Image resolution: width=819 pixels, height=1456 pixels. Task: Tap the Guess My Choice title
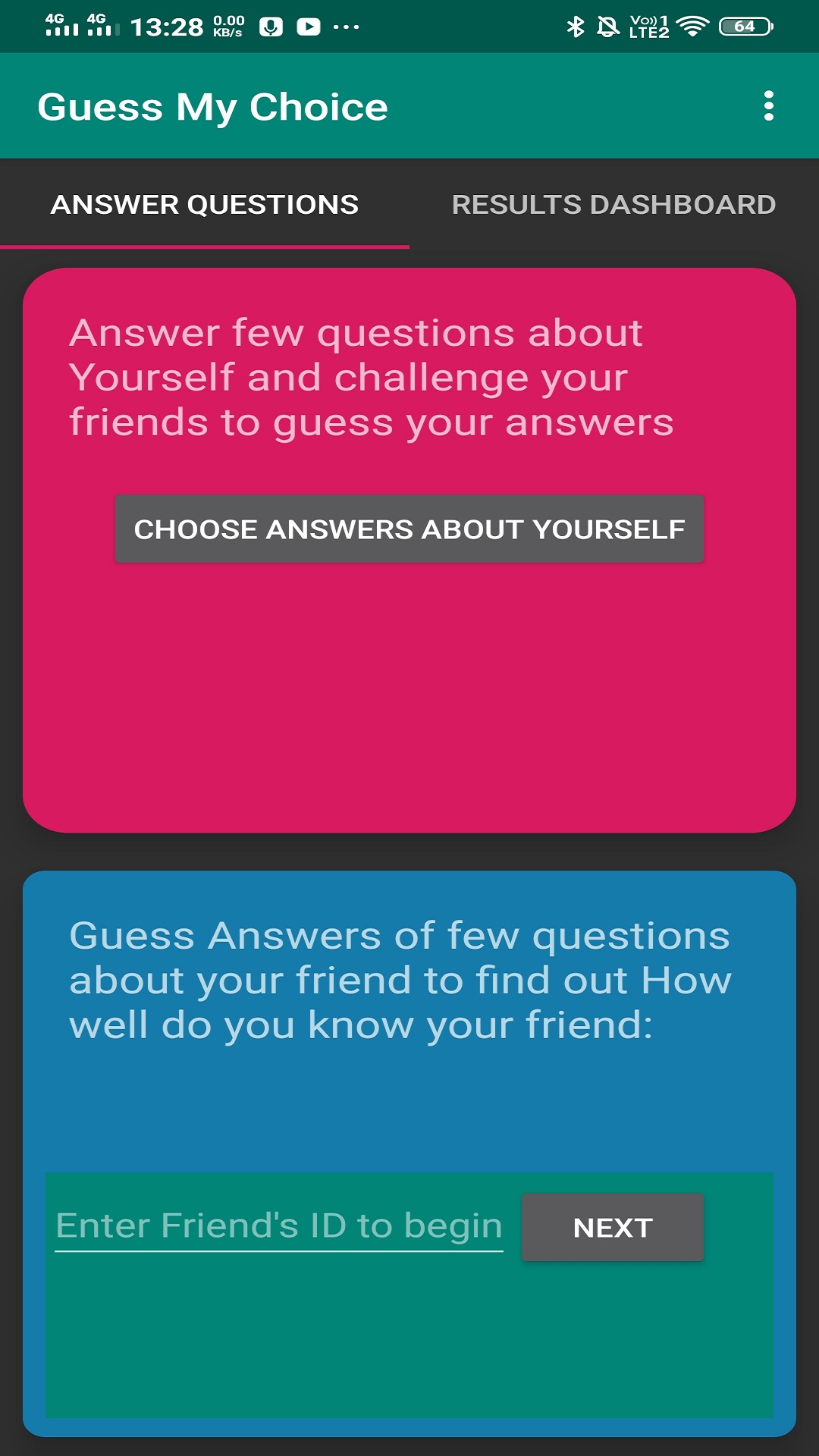coord(214,105)
